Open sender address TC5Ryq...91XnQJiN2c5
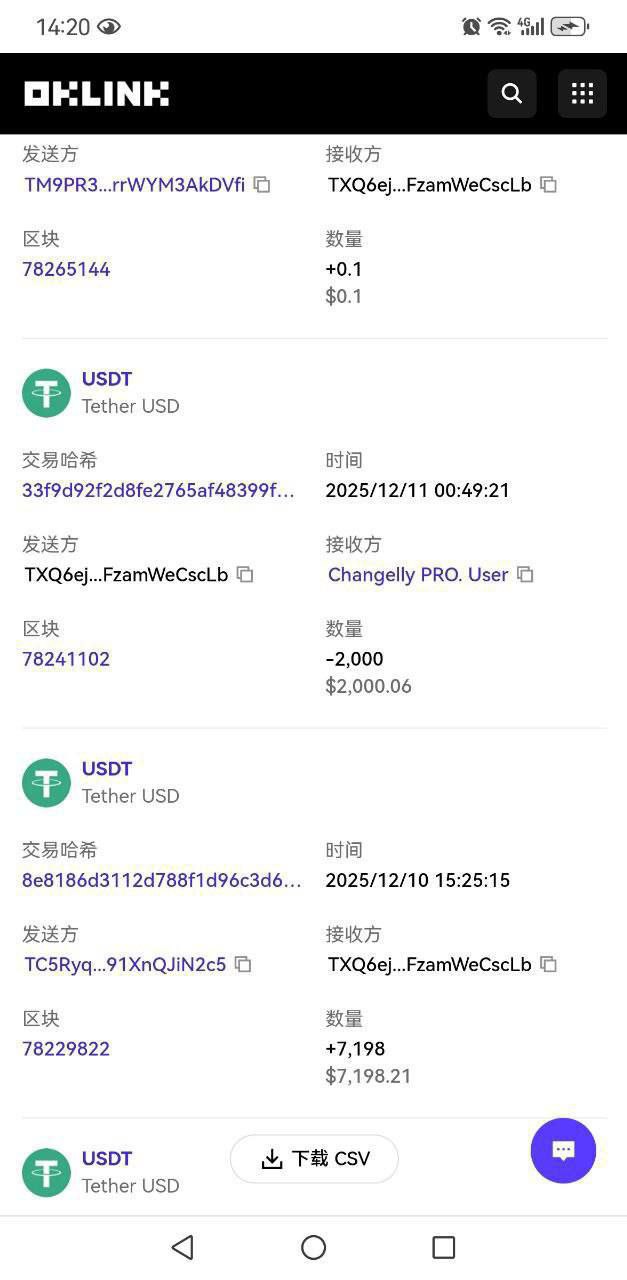The width and height of the screenshot is (627, 1280). coord(125,965)
